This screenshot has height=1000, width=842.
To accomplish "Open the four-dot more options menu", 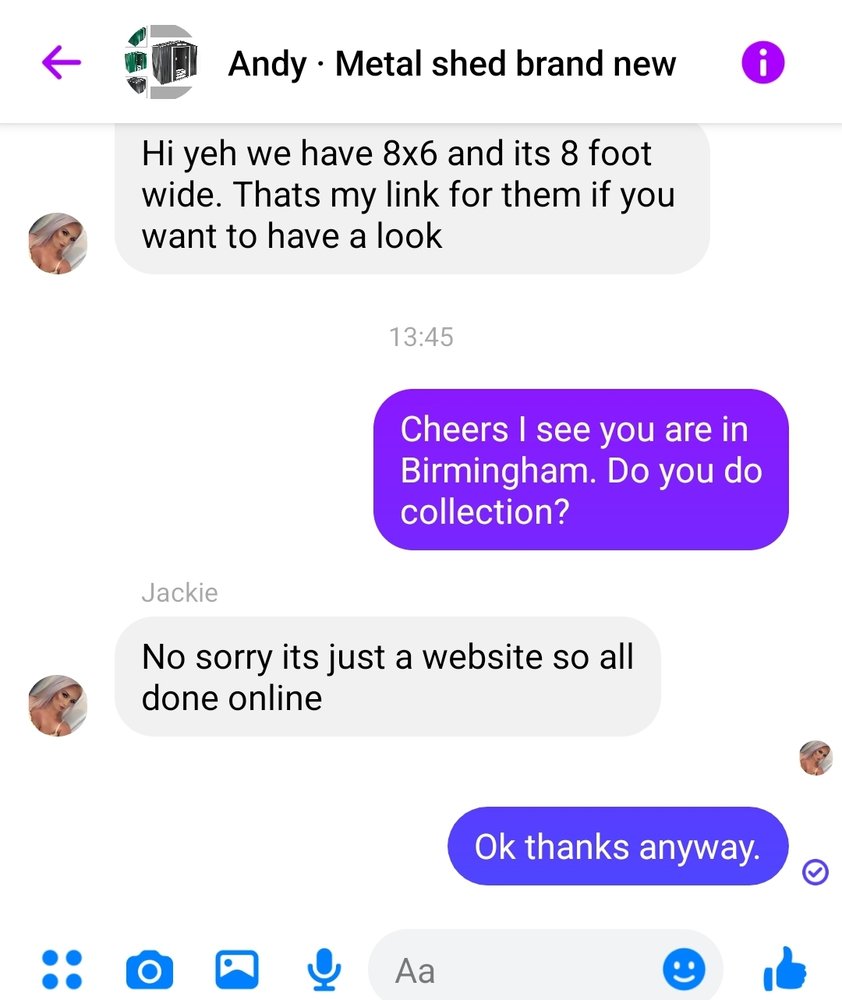I will (x=61, y=968).
